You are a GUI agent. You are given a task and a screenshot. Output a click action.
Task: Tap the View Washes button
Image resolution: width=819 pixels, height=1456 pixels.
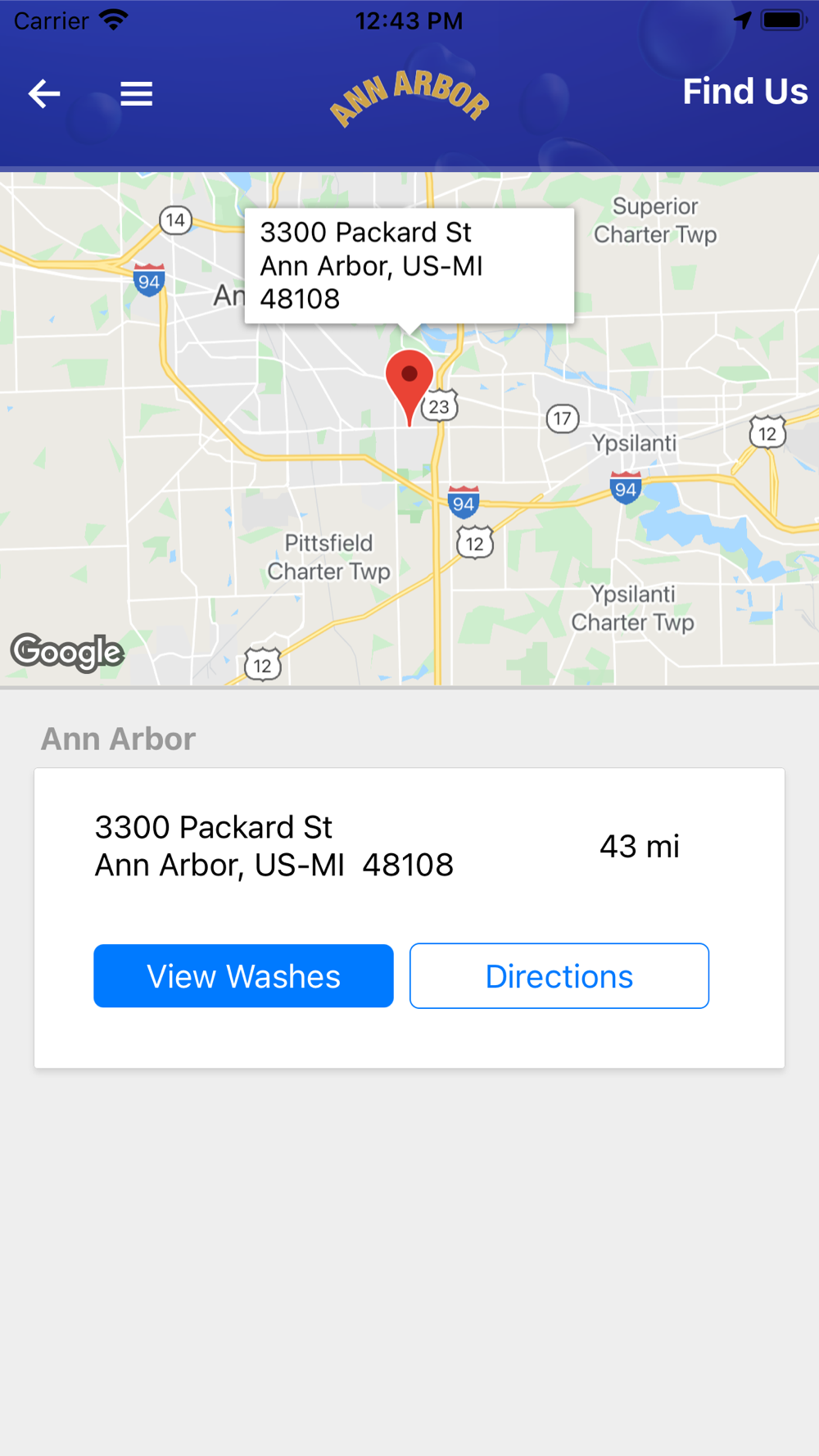243,976
